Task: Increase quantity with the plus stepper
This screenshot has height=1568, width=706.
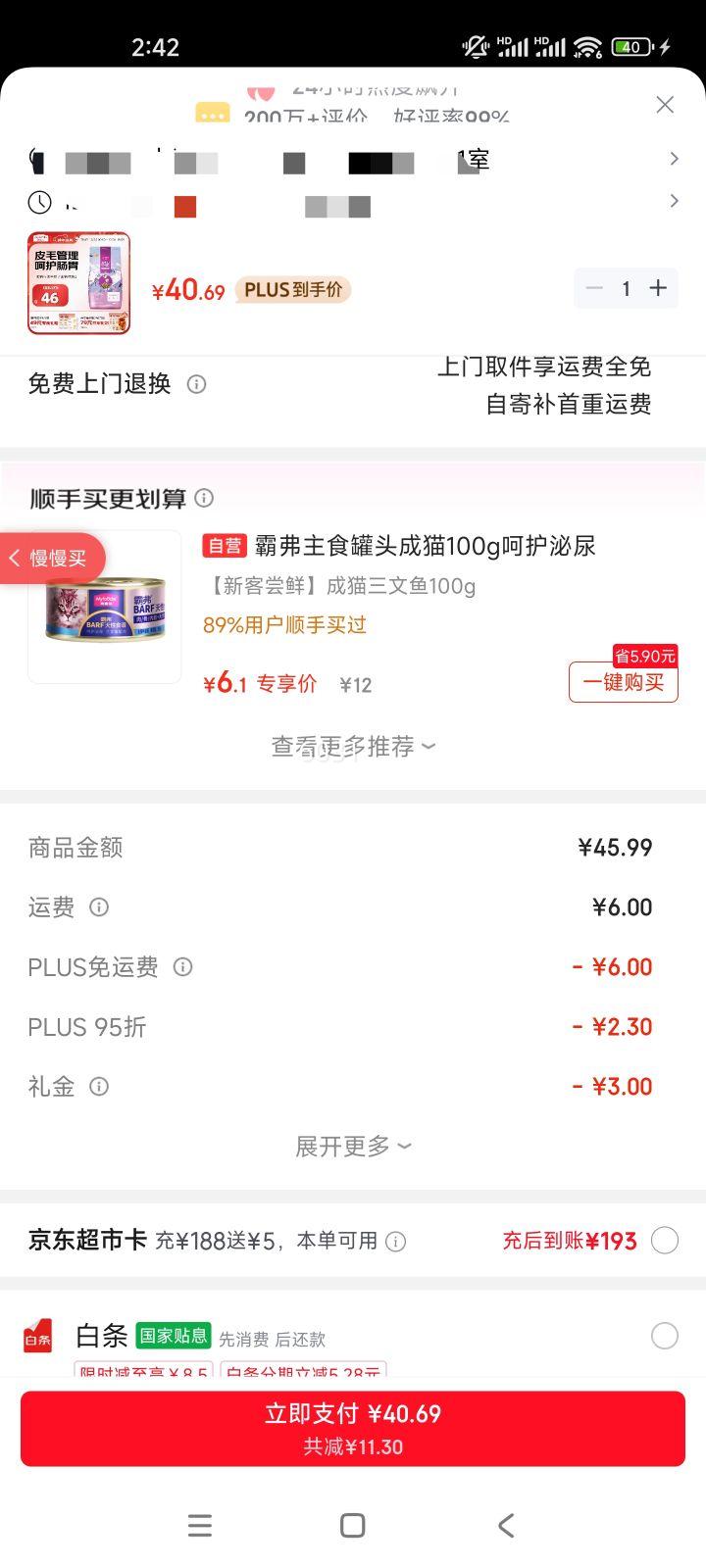Action: (x=658, y=288)
